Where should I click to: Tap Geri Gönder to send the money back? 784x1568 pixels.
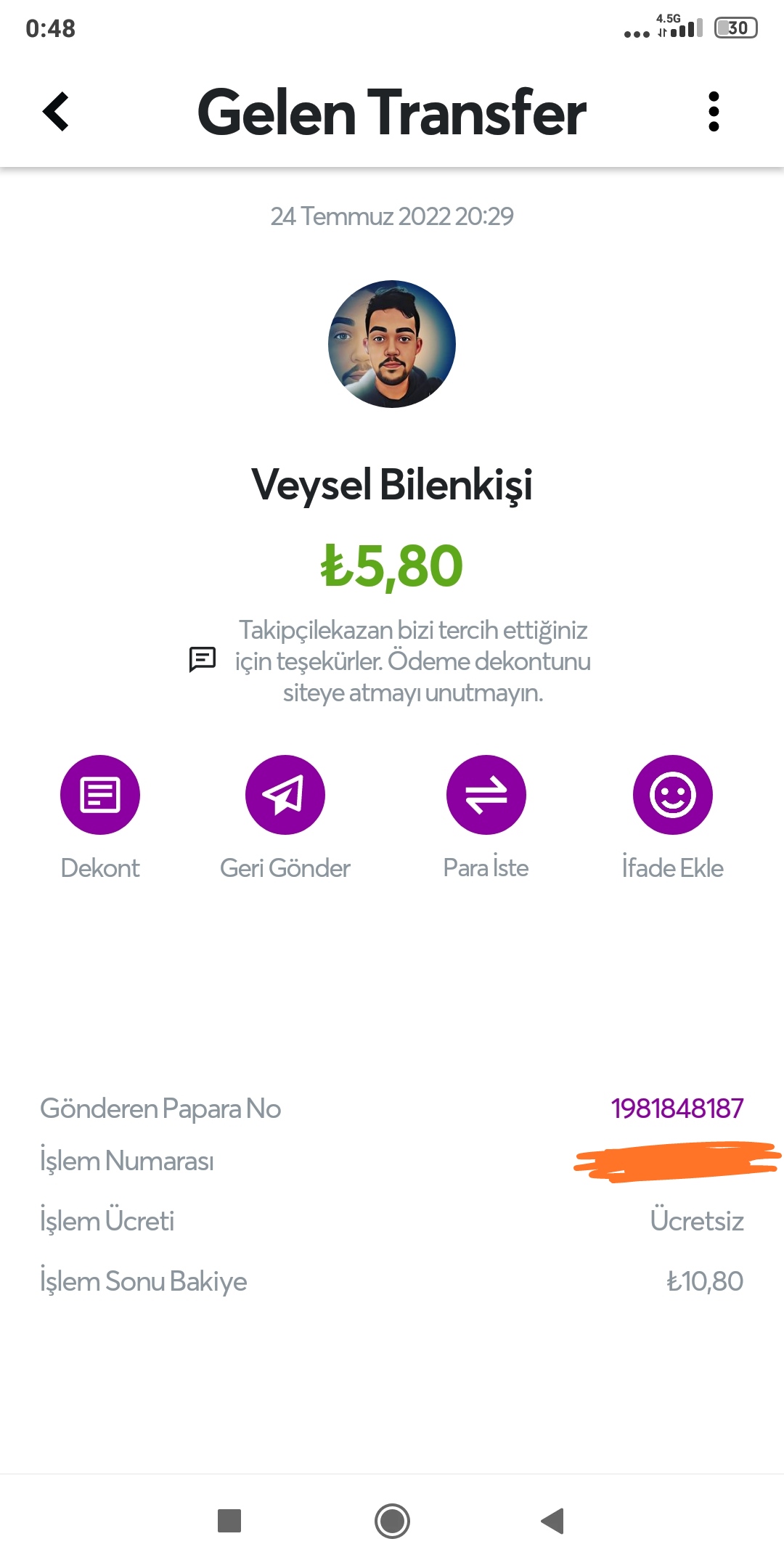coord(285,795)
